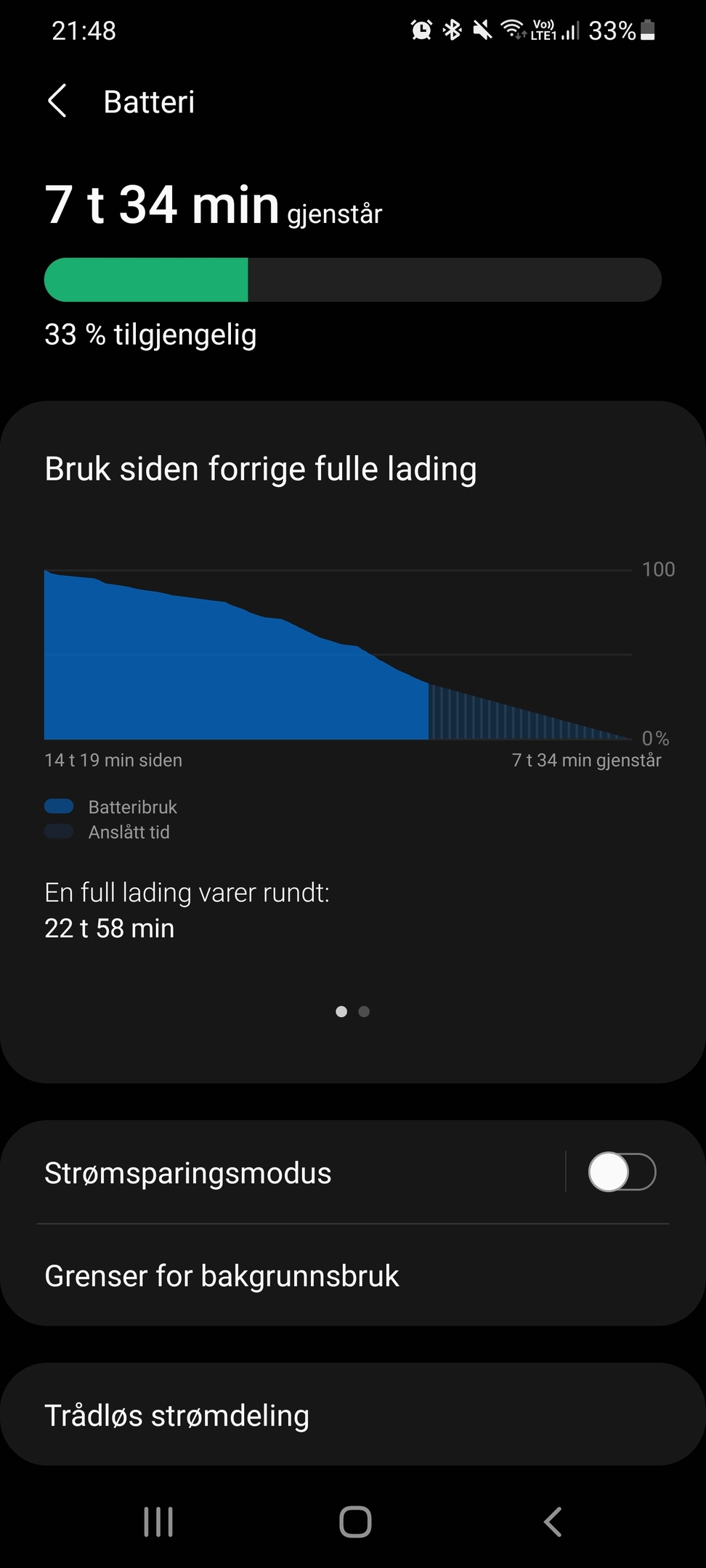
Task: Open the Bruk siden forrige fulle lading card
Action: coord(353,741)
